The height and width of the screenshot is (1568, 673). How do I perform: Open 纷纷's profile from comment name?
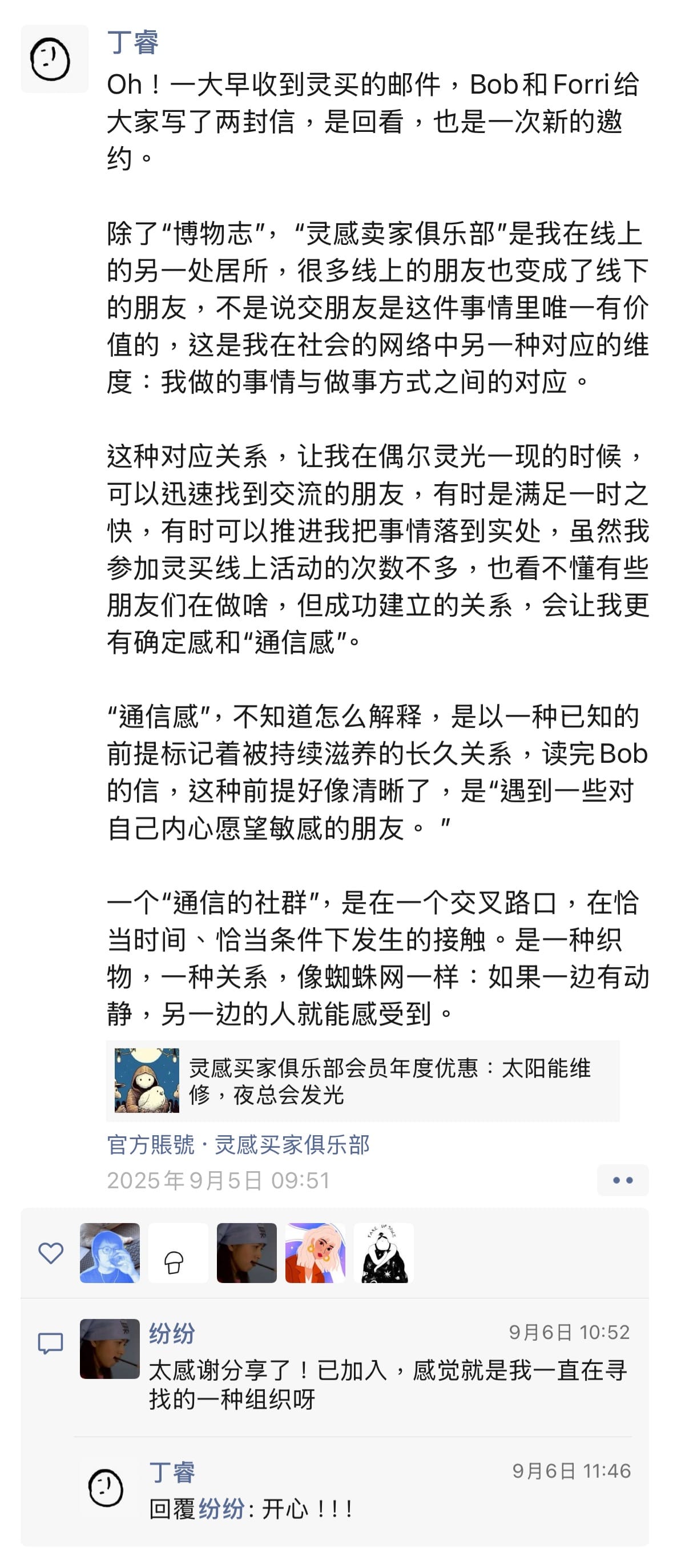pos(172,1333)
